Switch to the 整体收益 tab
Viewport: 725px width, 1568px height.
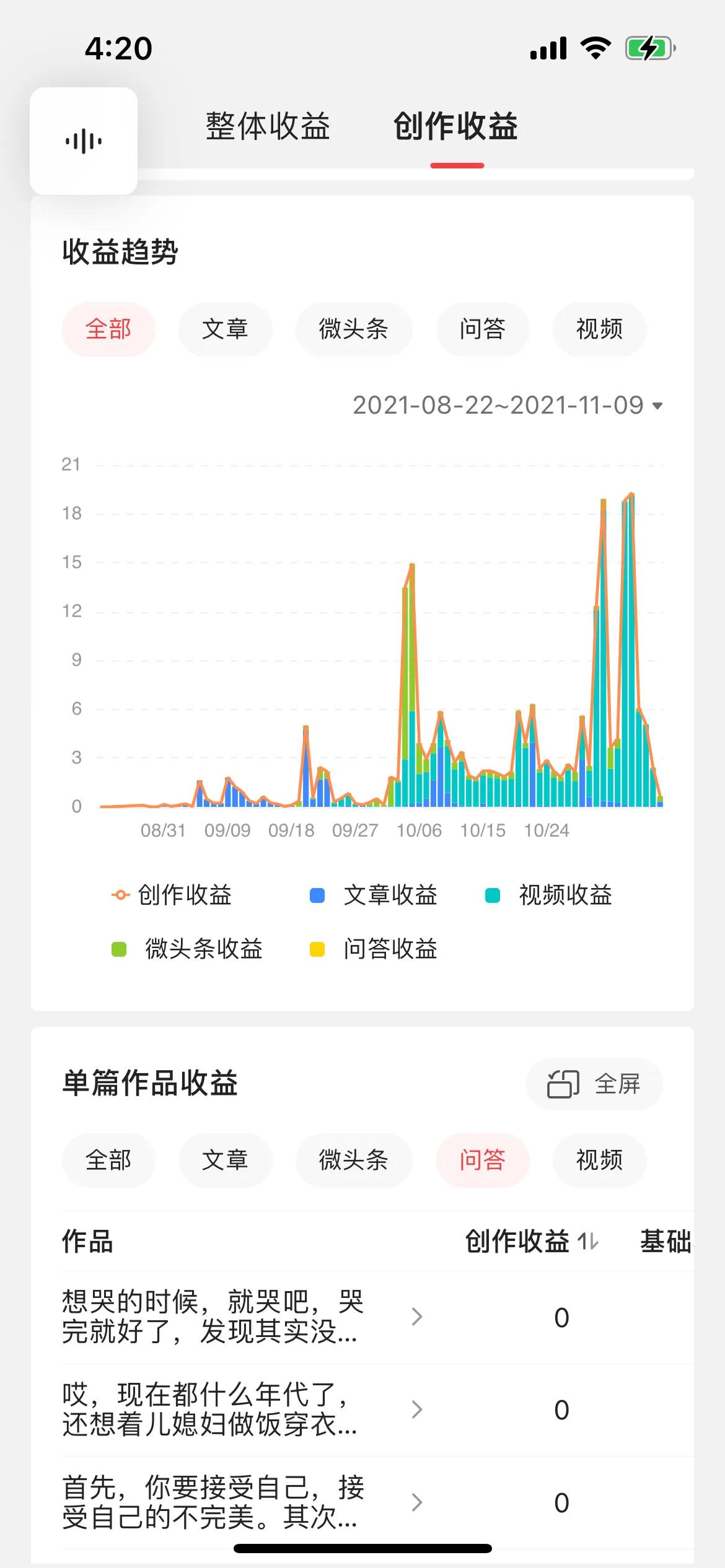(x=269, y=126)
